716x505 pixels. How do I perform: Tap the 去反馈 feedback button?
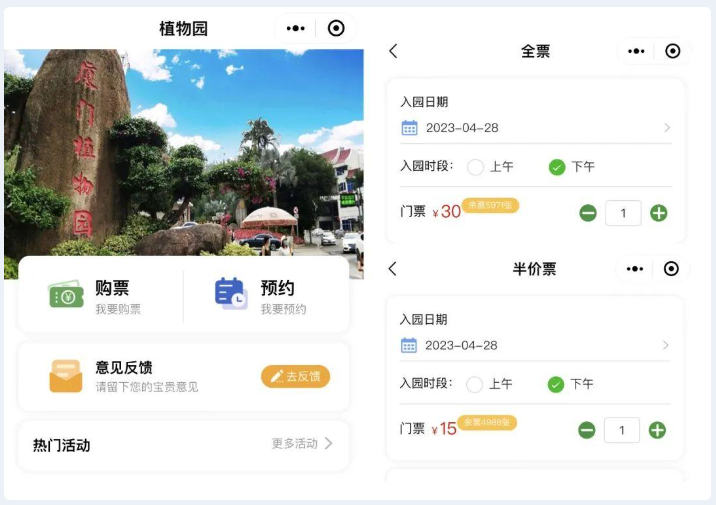coord(295,376)
